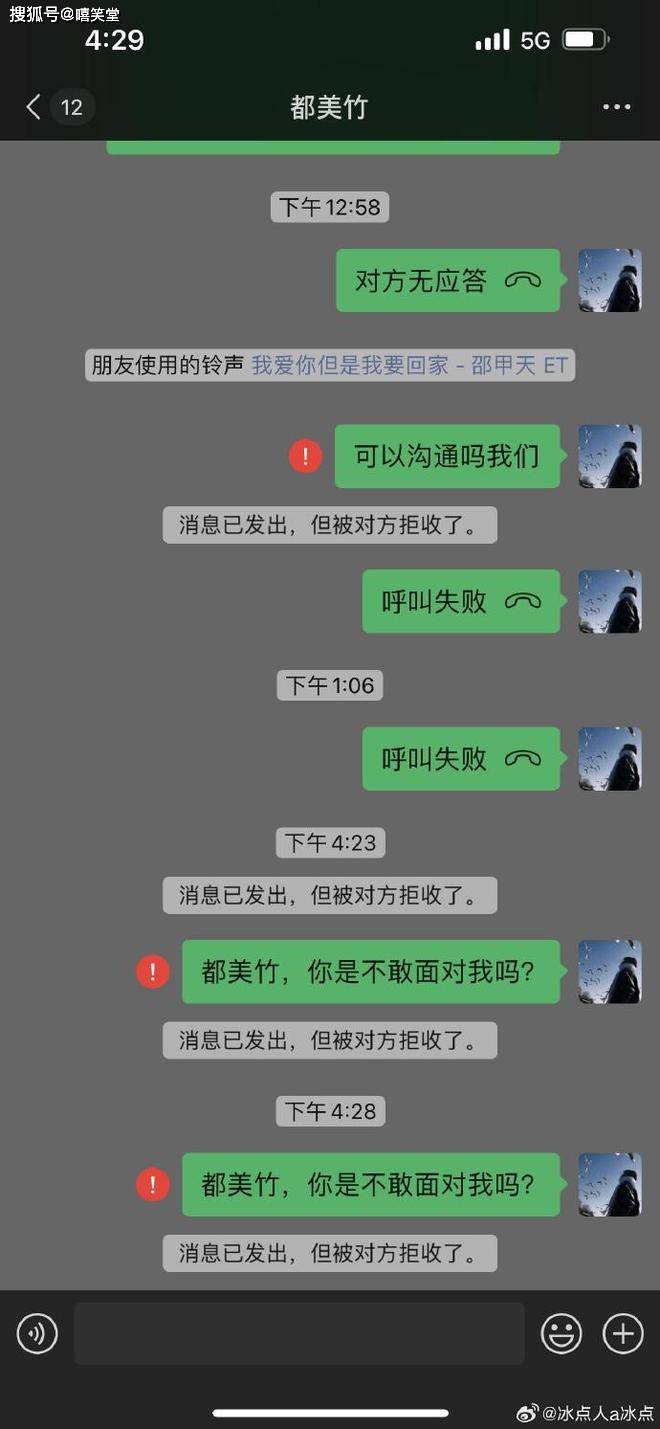Screen dimensions: 660x1429
Task: Open the plus attachment menu
Action: pos(622,1333)
